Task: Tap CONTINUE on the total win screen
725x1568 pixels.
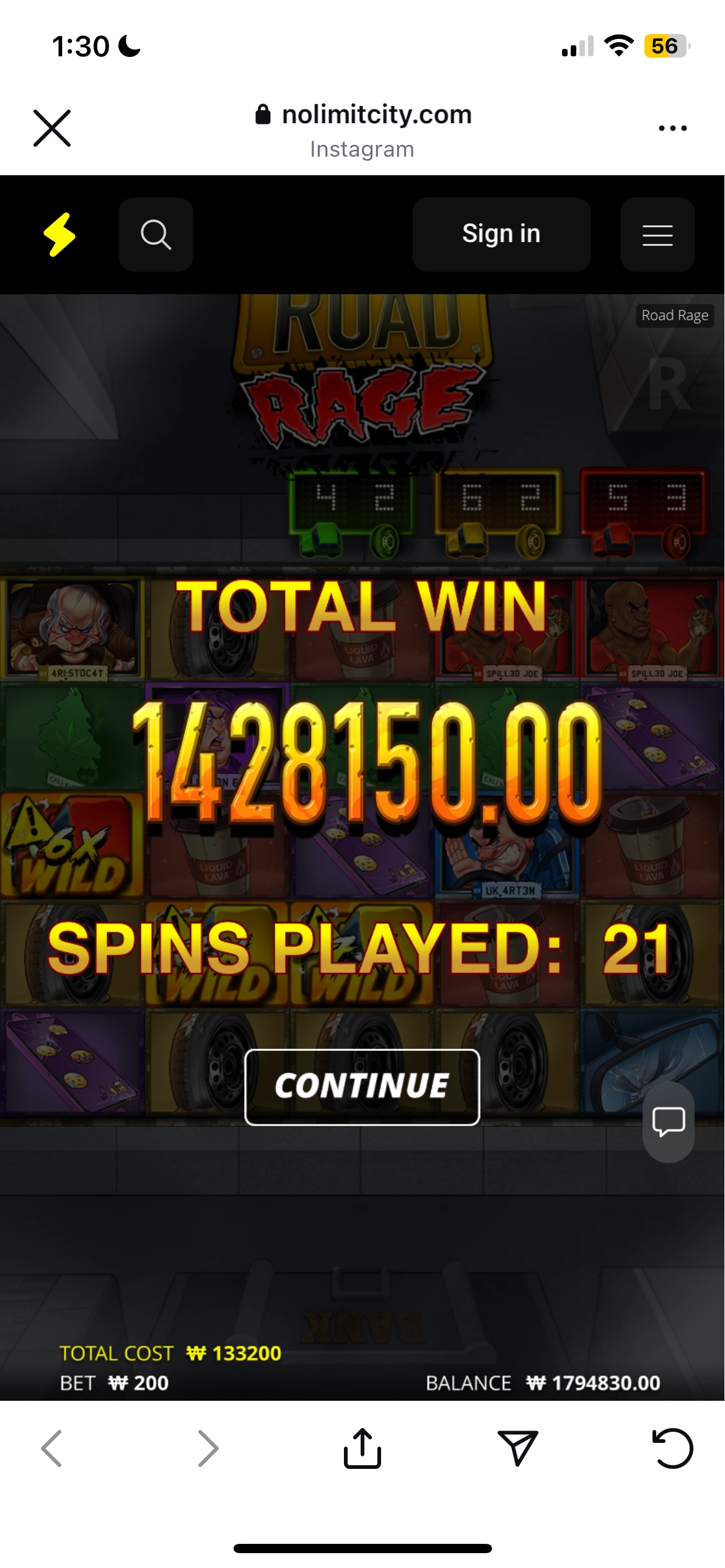Action: [362, 1087]
